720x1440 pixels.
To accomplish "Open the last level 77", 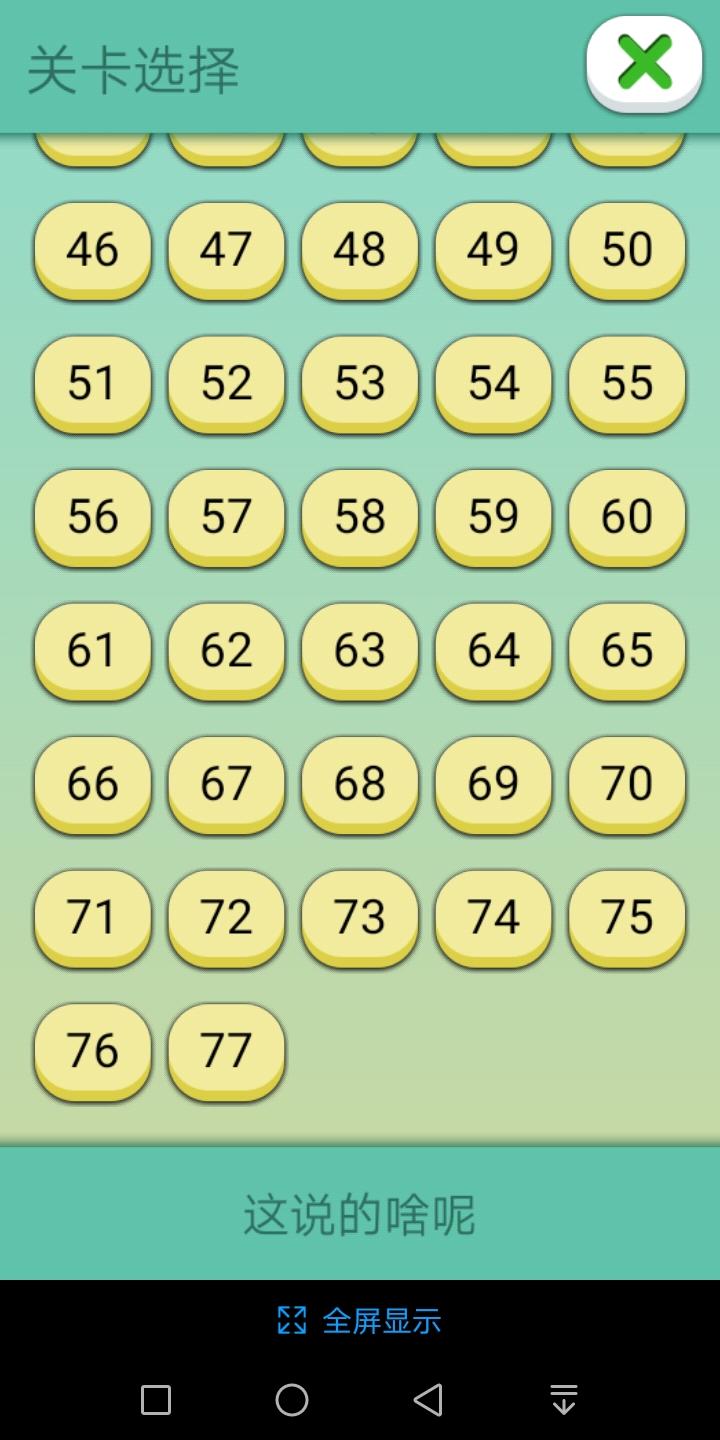I will tap(225, 1051).
